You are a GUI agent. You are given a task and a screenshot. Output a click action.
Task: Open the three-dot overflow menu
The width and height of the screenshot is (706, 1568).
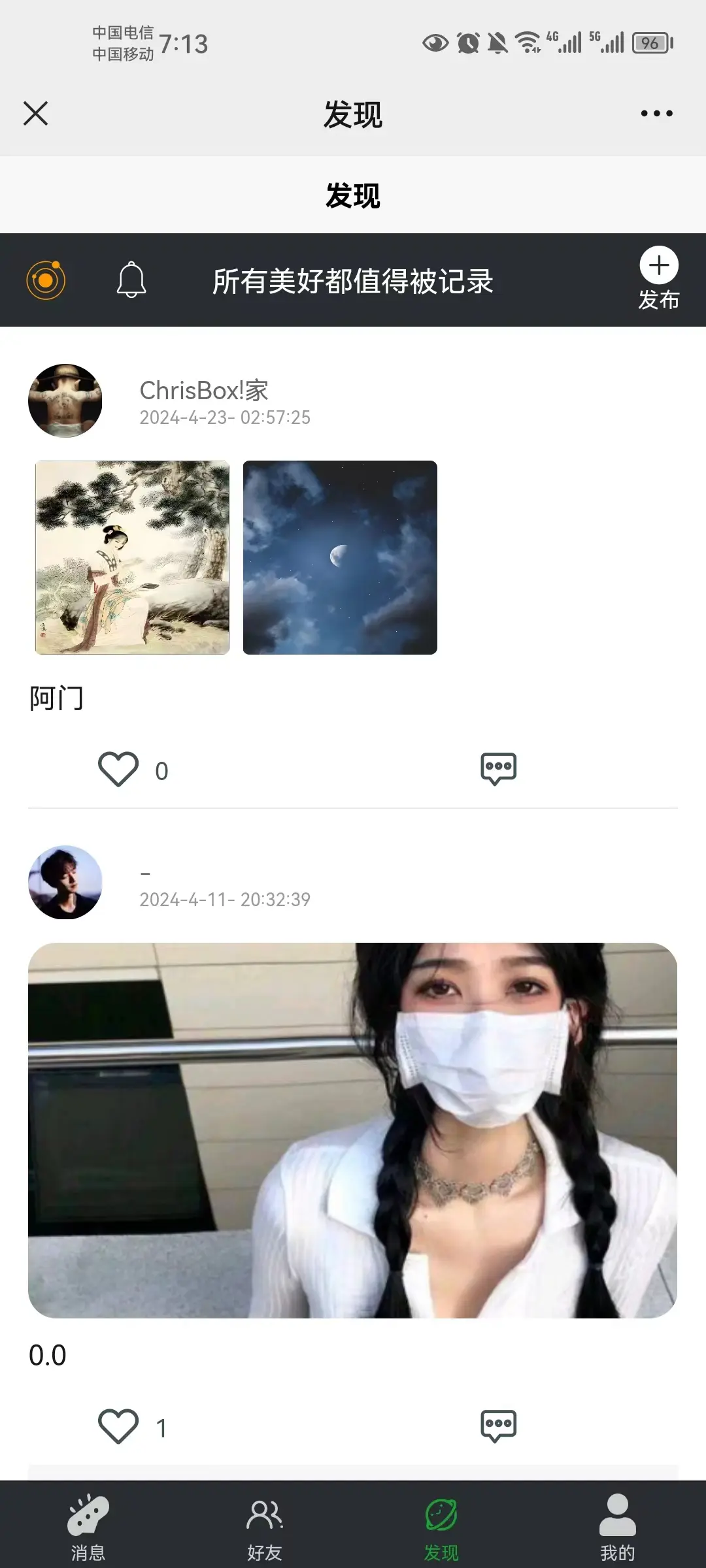pyautogui.click(x=656, y=114)
